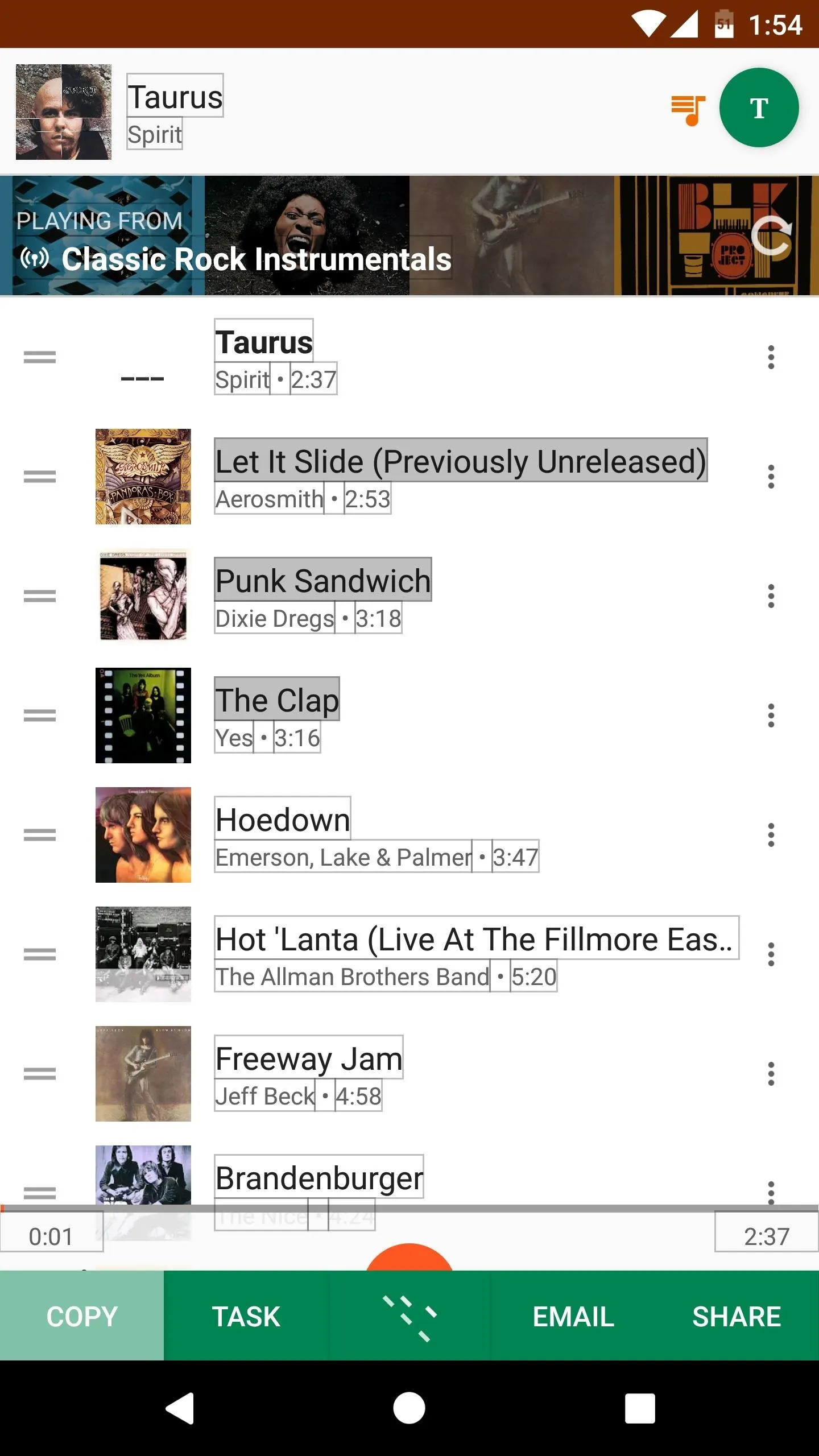The image size is (819, 1456).
Task: Open the play queue icon
Action: coord(688,110)
